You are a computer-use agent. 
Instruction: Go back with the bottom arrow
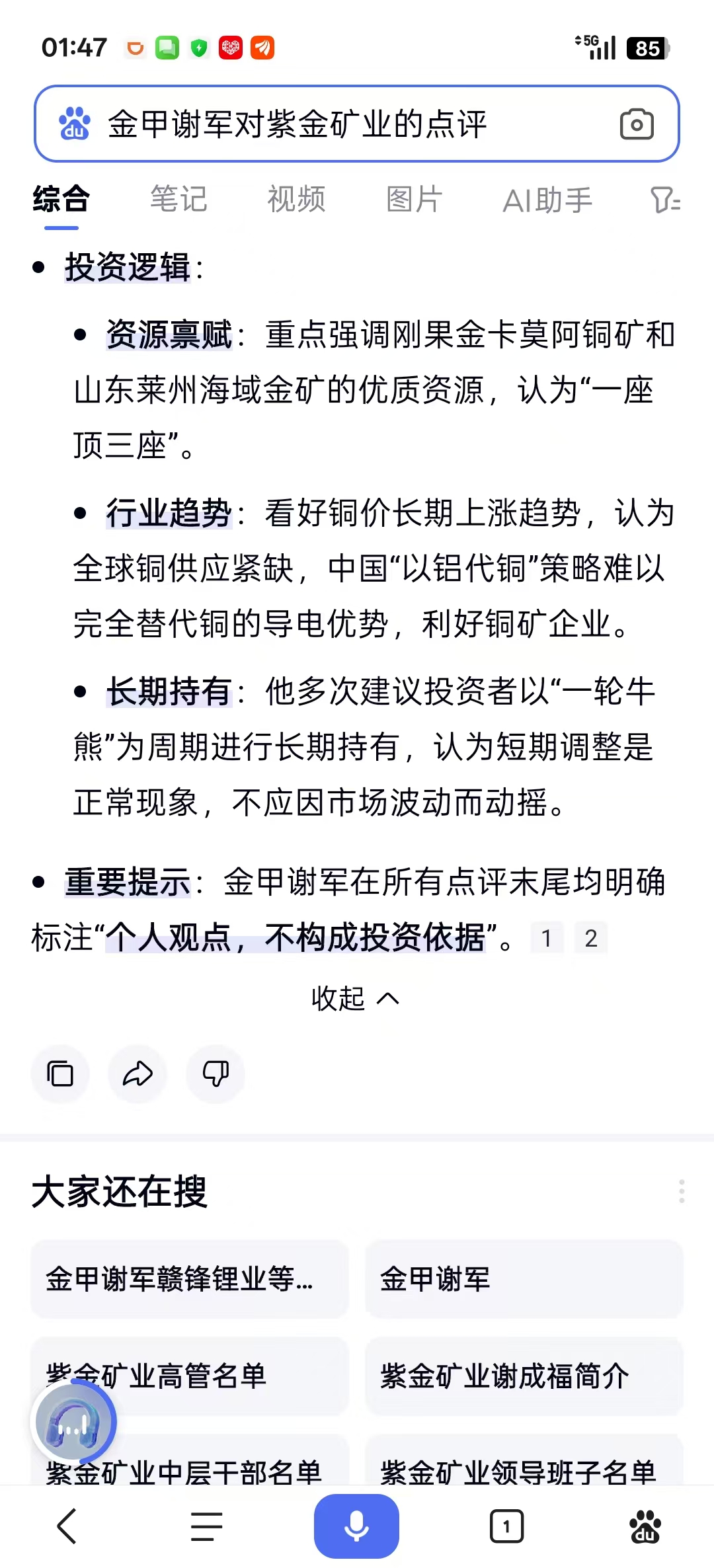coord(67,1526)
